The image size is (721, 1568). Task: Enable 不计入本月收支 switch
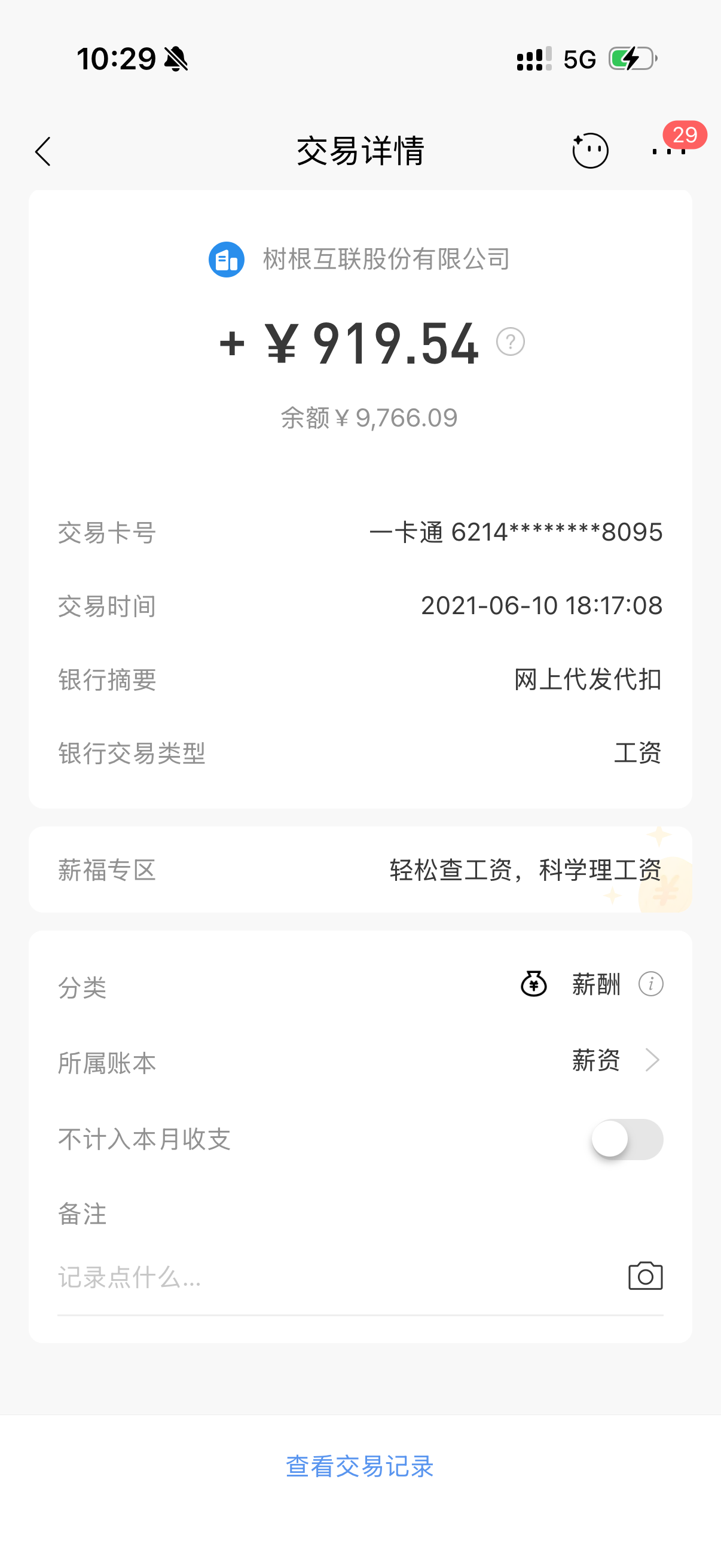pos(627,1139)
